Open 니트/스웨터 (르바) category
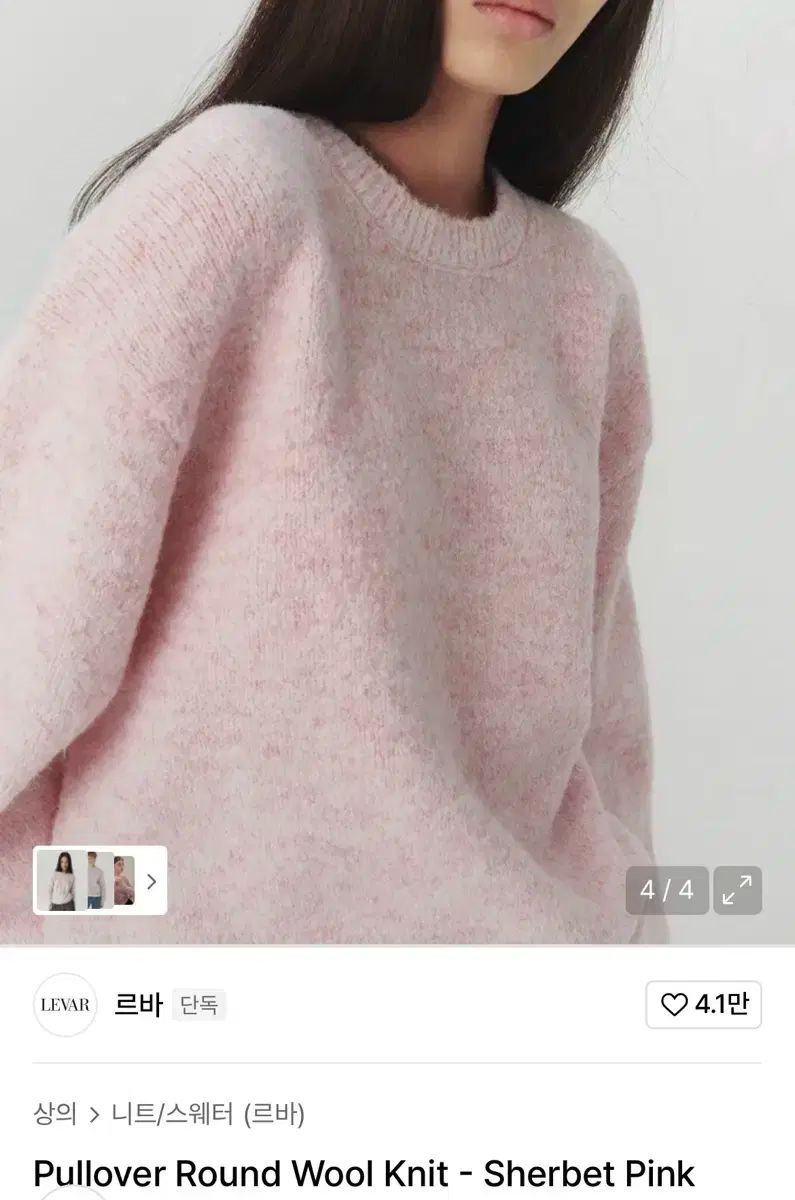The width and height of the screenshot is (795, 1200). point(208,1113)
